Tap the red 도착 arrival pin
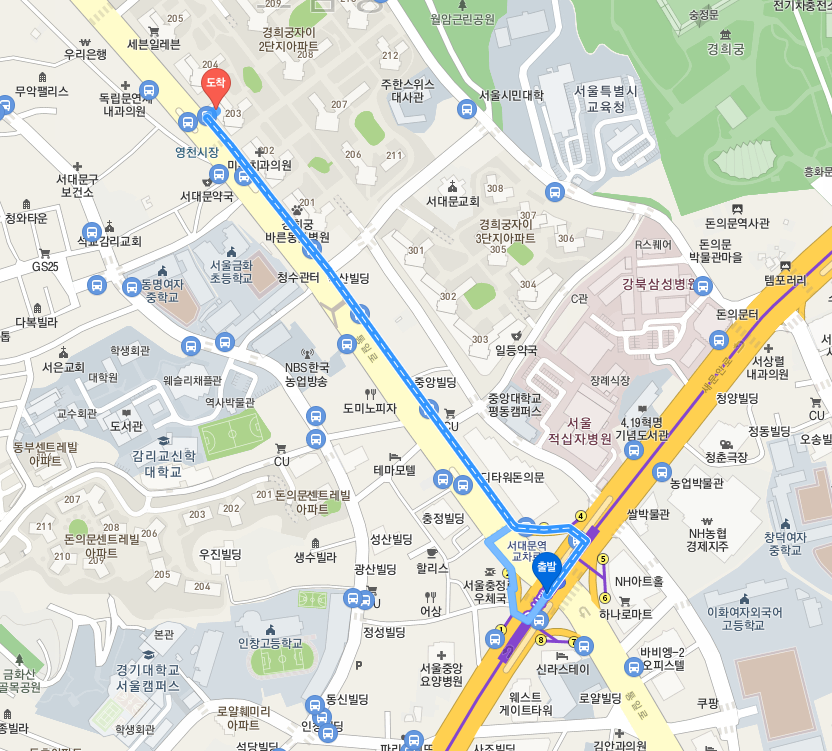Viewport: 832px width, 751px height. [x=214, y=84]
